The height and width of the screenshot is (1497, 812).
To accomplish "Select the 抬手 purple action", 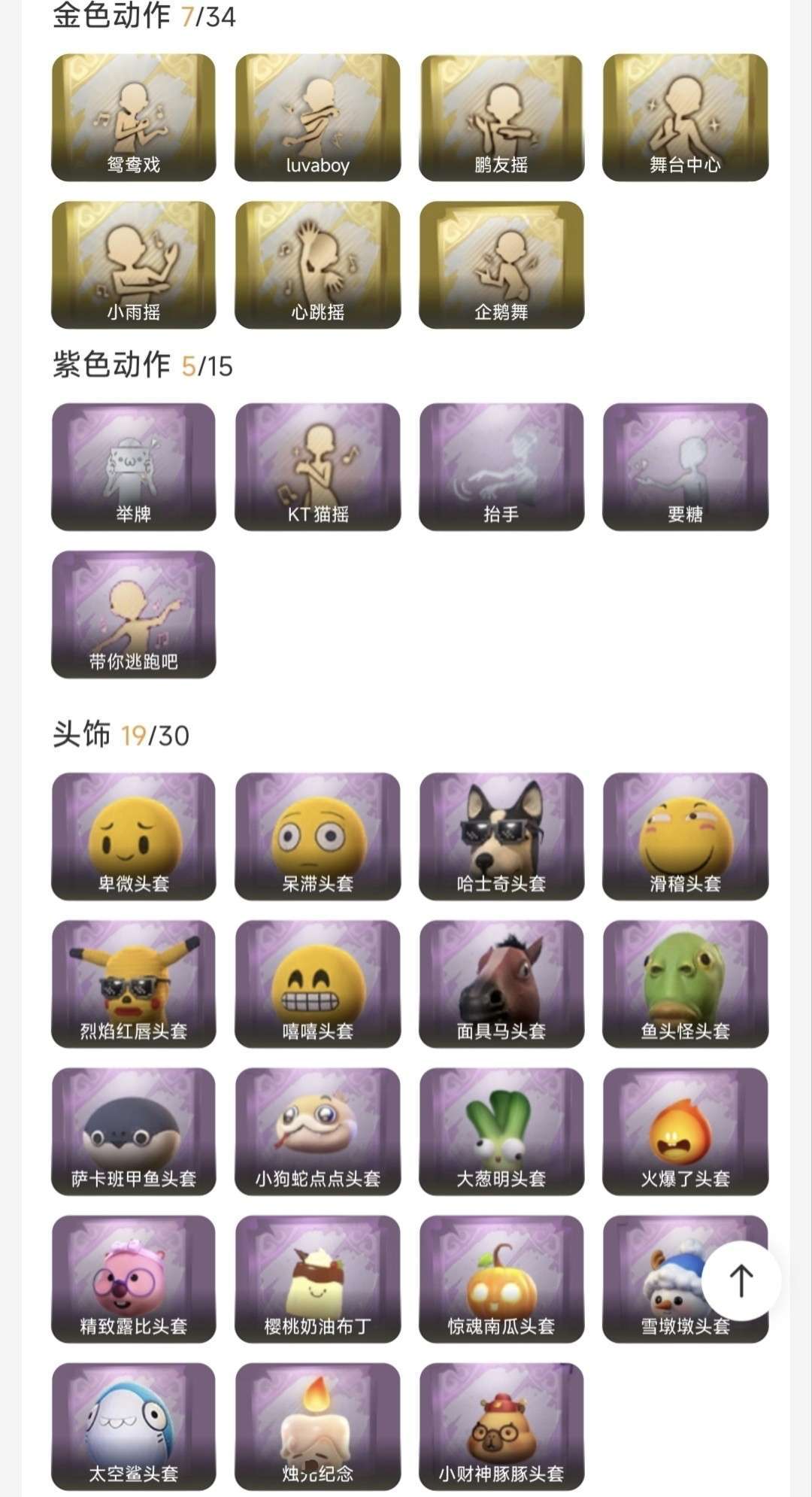I will point(501,466).
